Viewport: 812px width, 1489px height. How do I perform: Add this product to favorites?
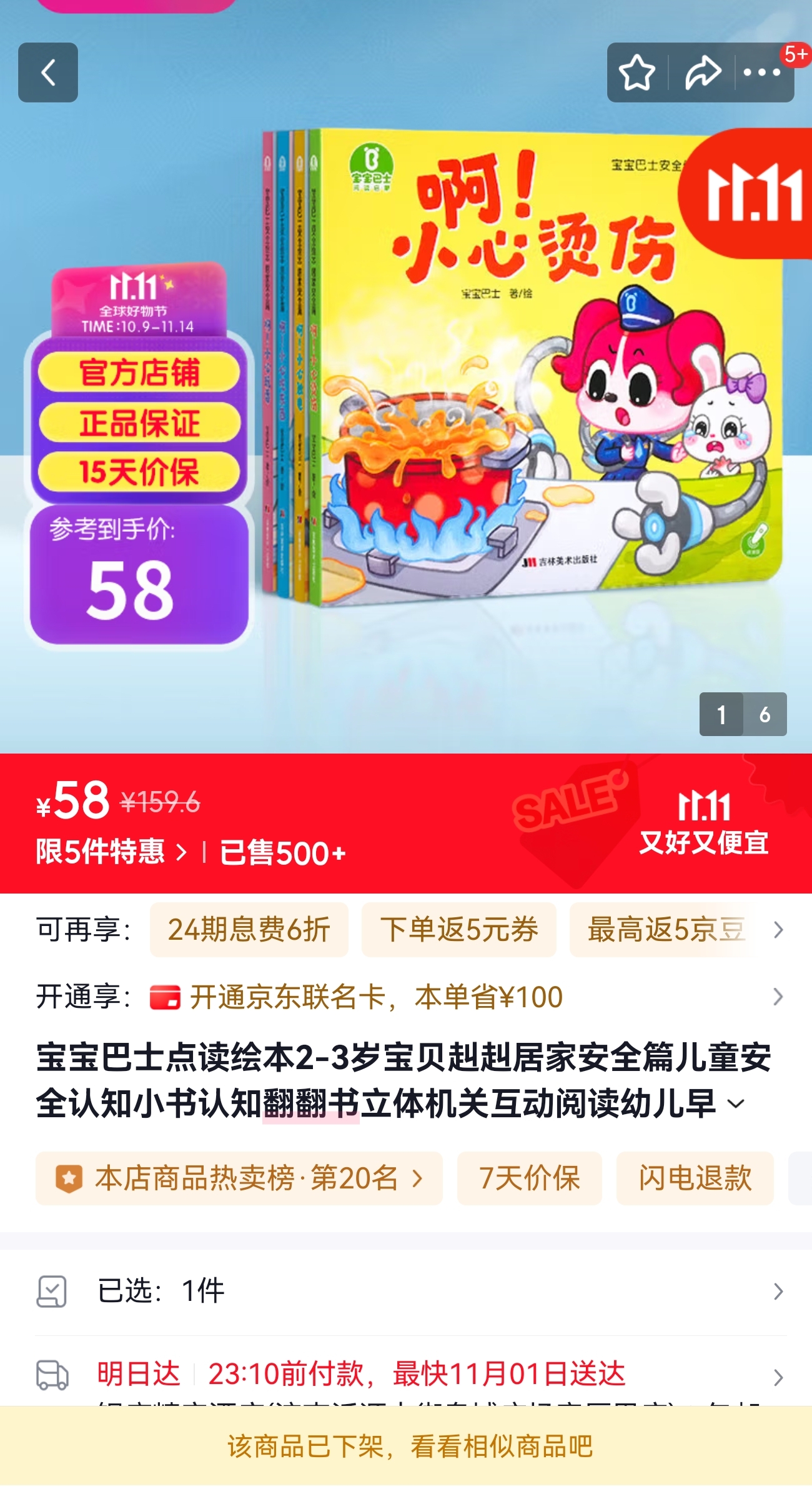pos(636,72)
